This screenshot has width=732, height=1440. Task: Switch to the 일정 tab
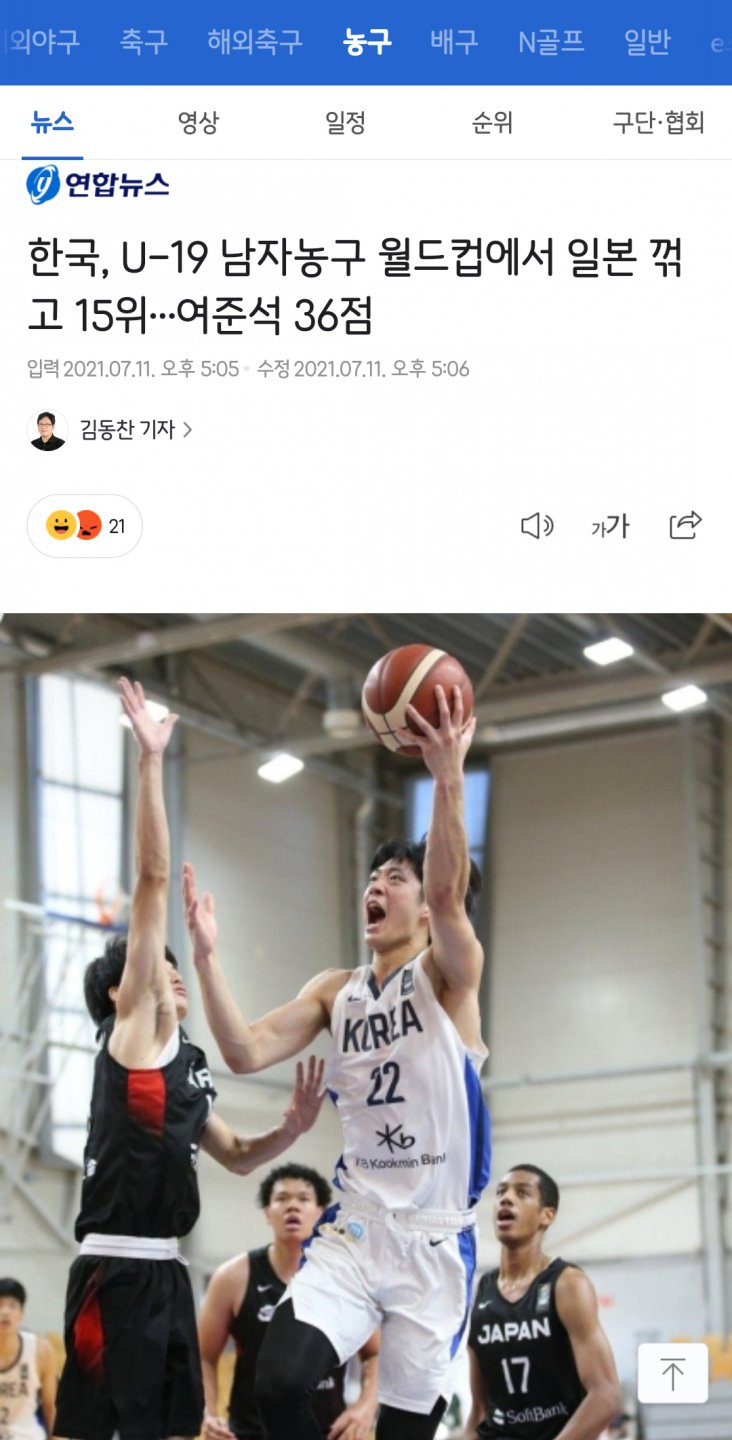tap(345, 123)
